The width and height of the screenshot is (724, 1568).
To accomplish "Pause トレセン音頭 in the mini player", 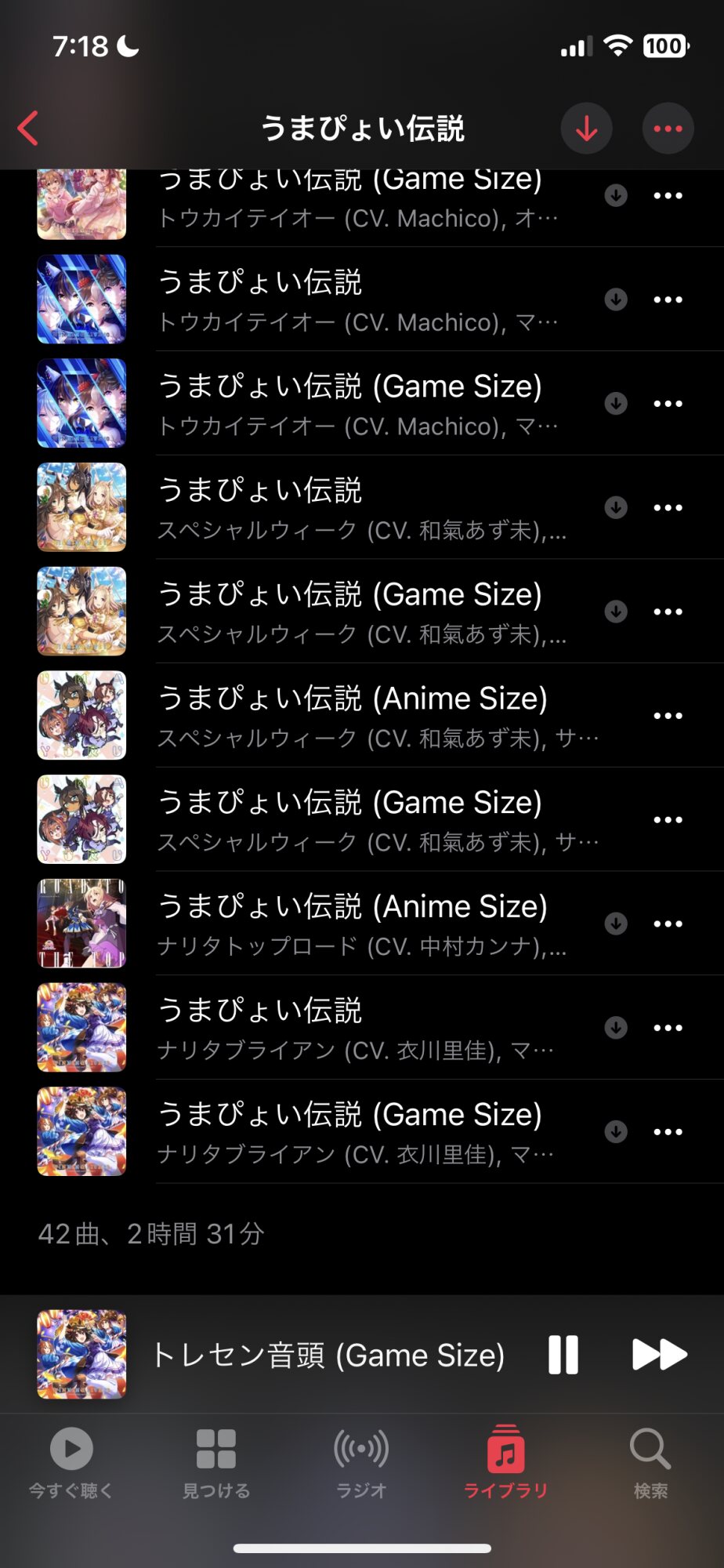I will pos(563,1355).
